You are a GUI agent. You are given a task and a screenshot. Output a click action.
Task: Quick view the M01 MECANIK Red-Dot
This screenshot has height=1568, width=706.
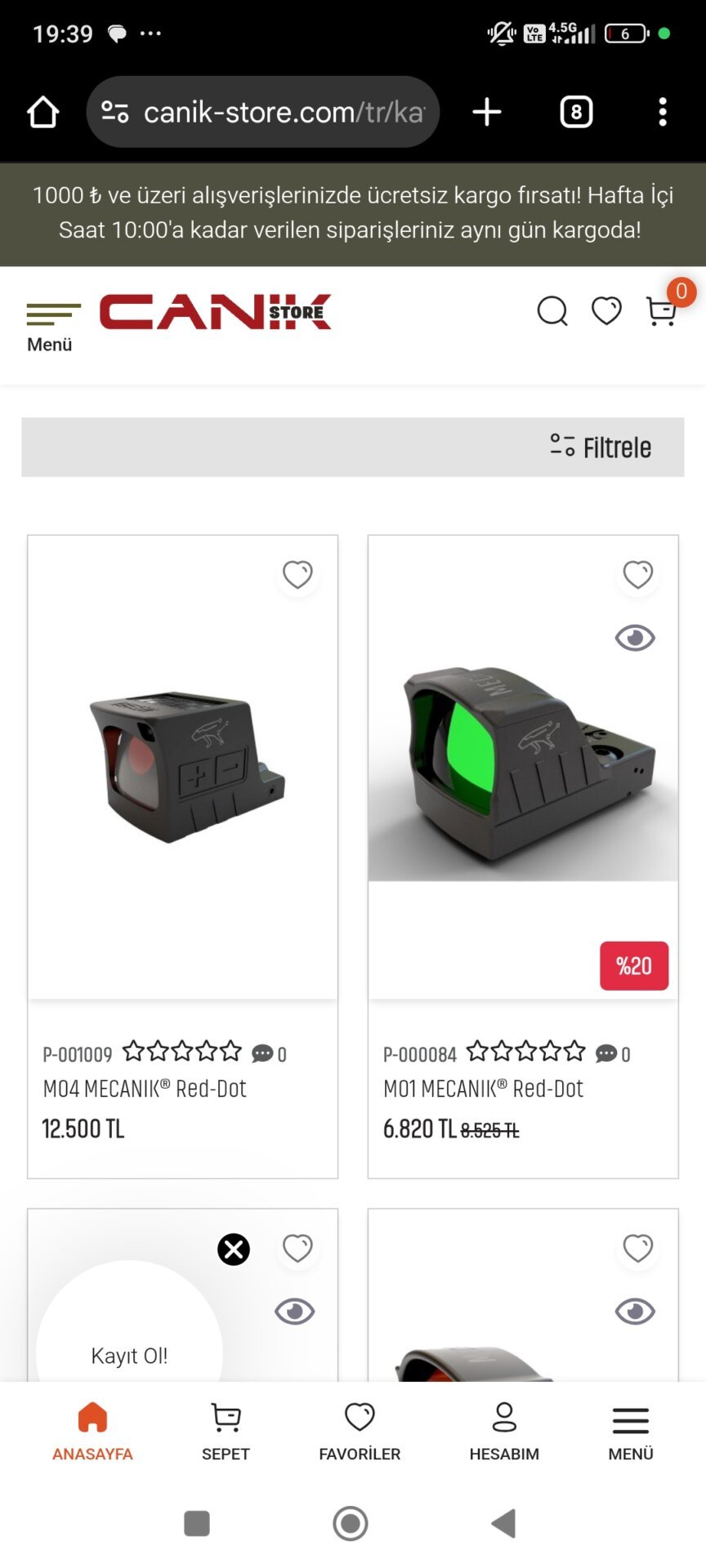click(x=635, y=638)
